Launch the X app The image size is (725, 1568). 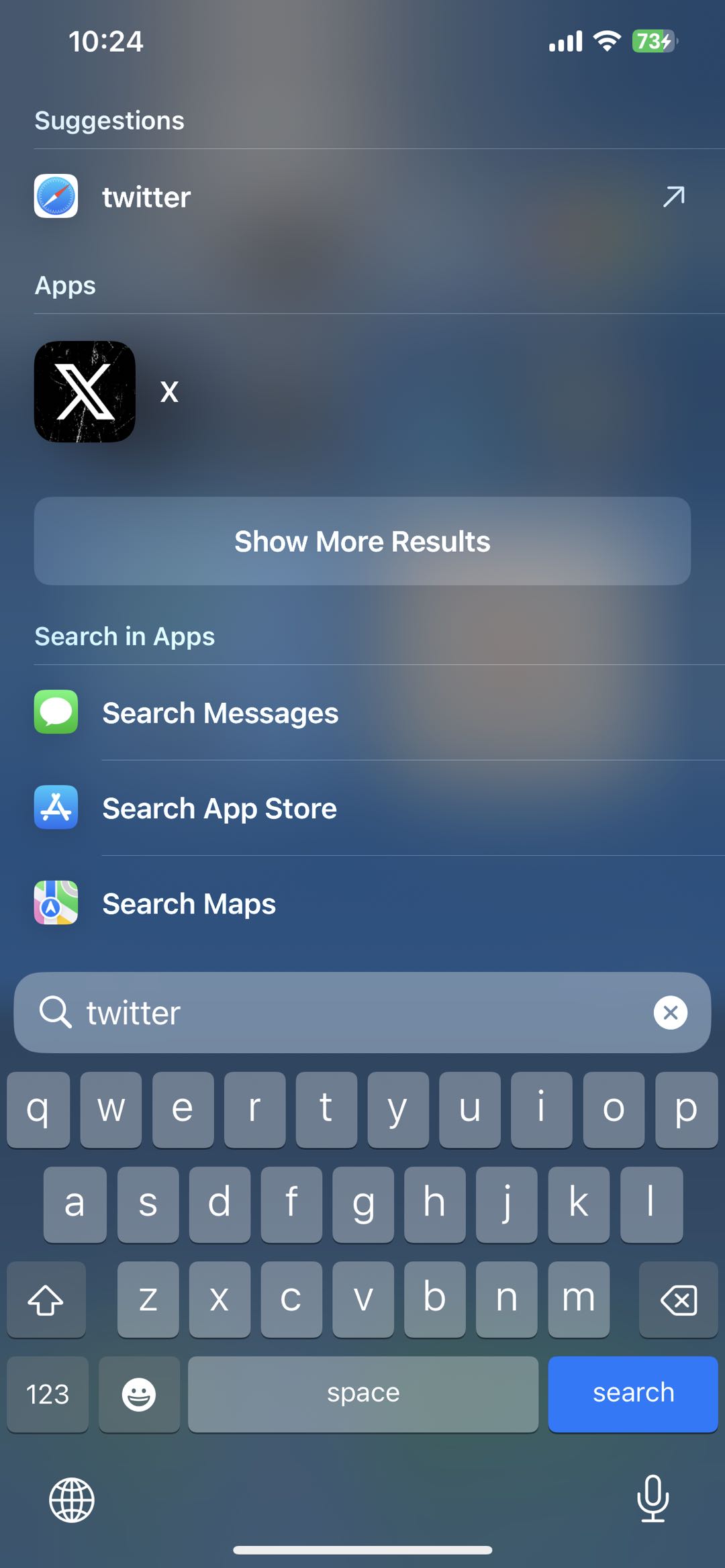coord(85,391)
